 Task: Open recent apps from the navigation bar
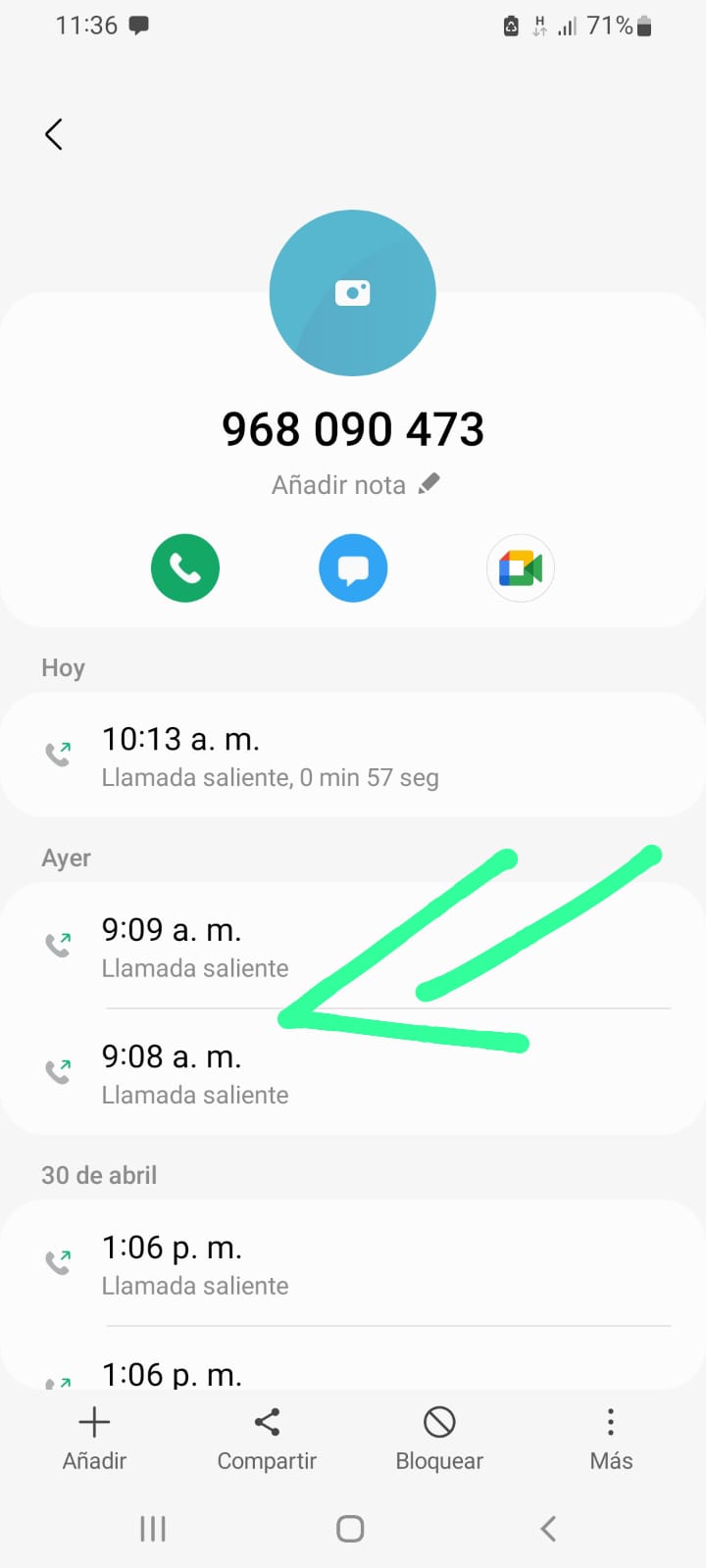153,1529
